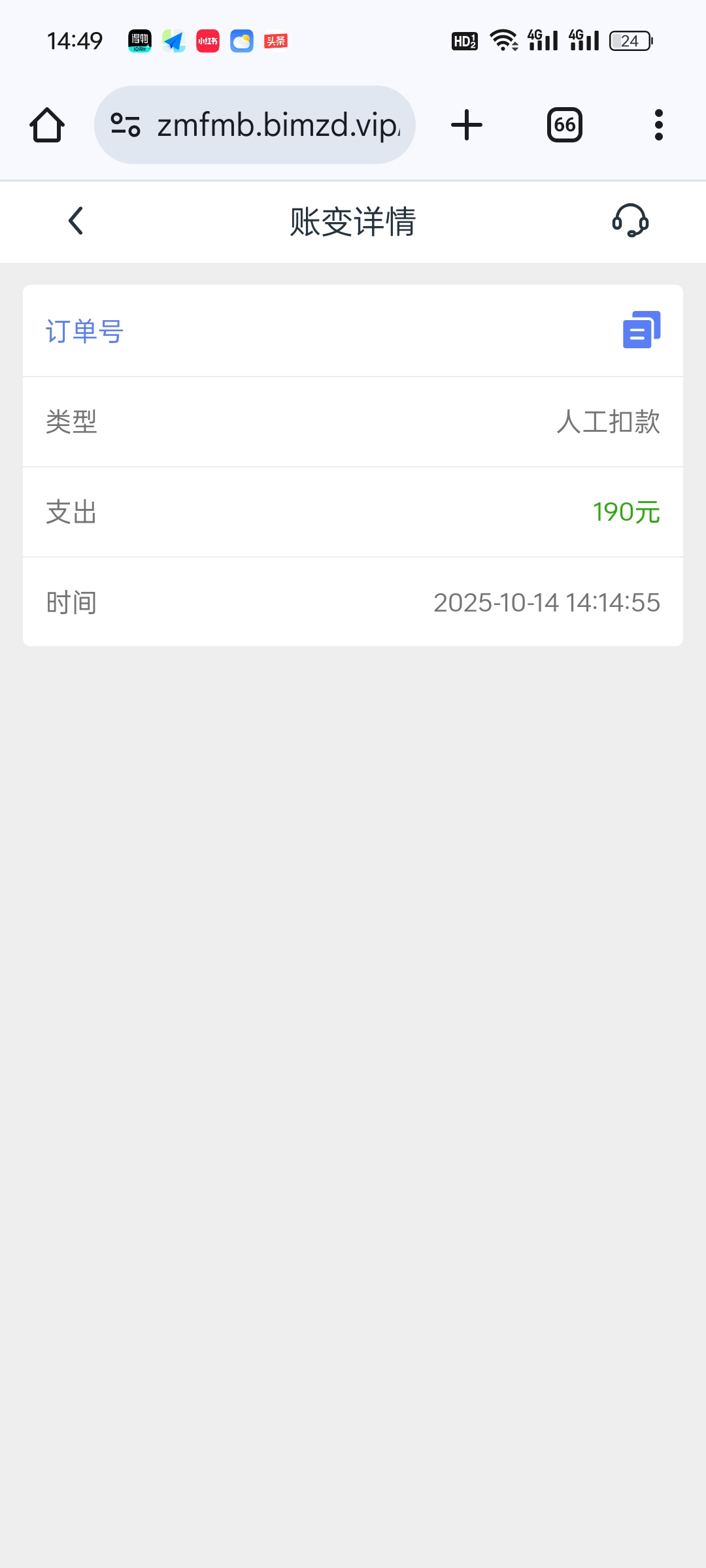
Task: Open customer service headset icon
Action: [x=630, y=221]
